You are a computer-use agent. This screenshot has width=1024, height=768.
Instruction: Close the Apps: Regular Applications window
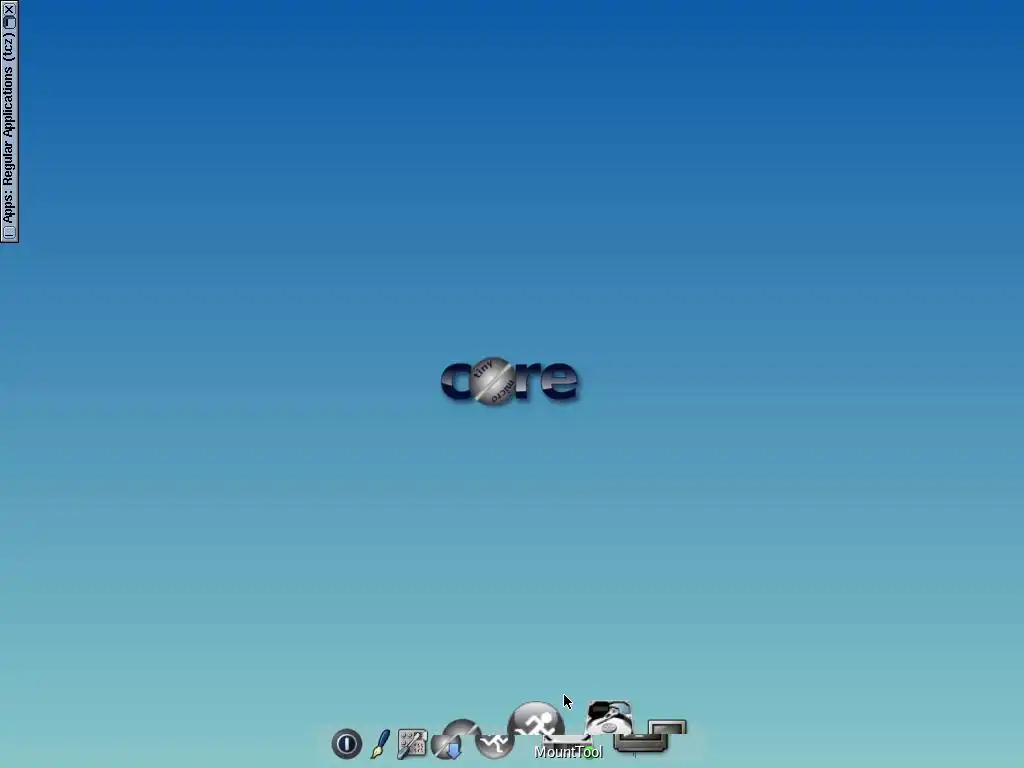point(9,8)
